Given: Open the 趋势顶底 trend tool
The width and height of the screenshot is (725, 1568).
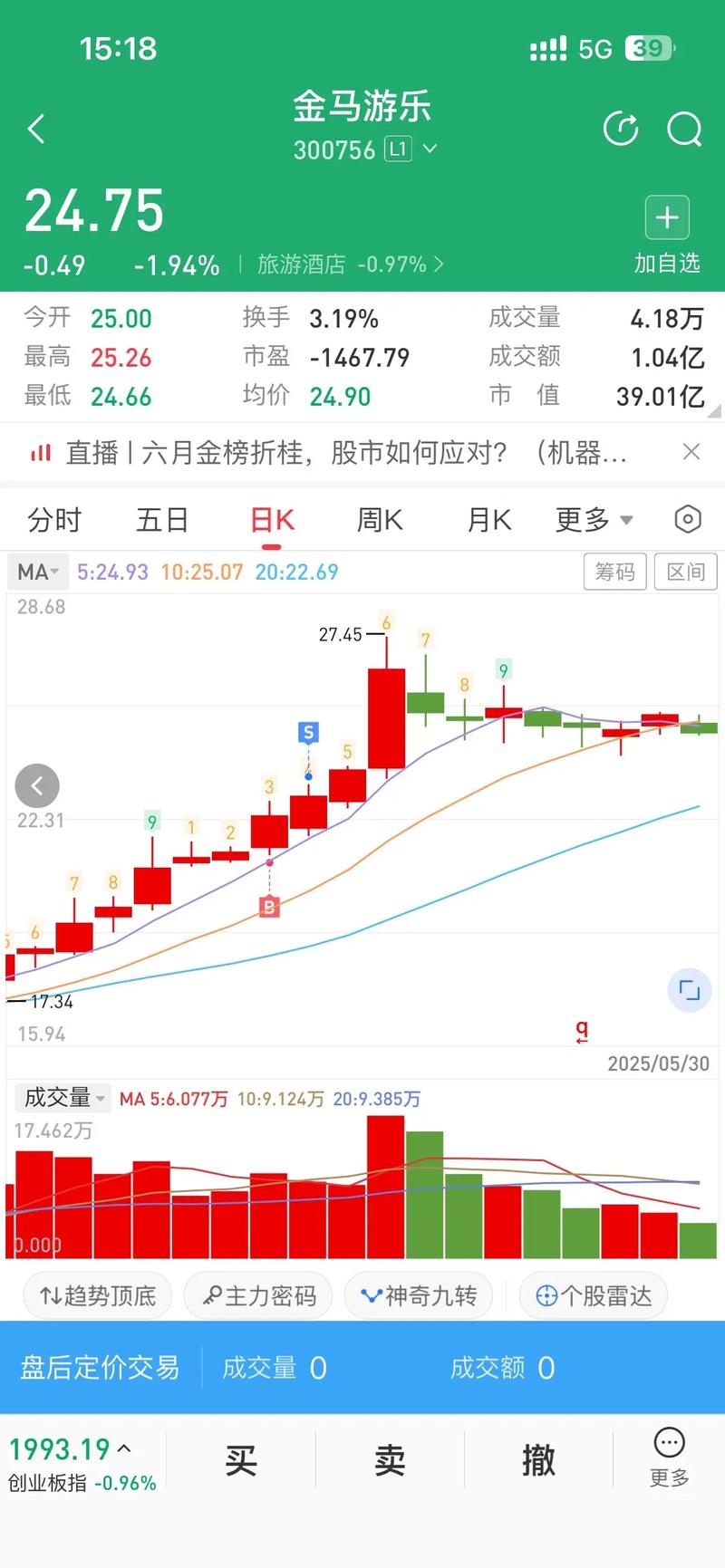Looking at the screenshot, I should coord(96,1295).
